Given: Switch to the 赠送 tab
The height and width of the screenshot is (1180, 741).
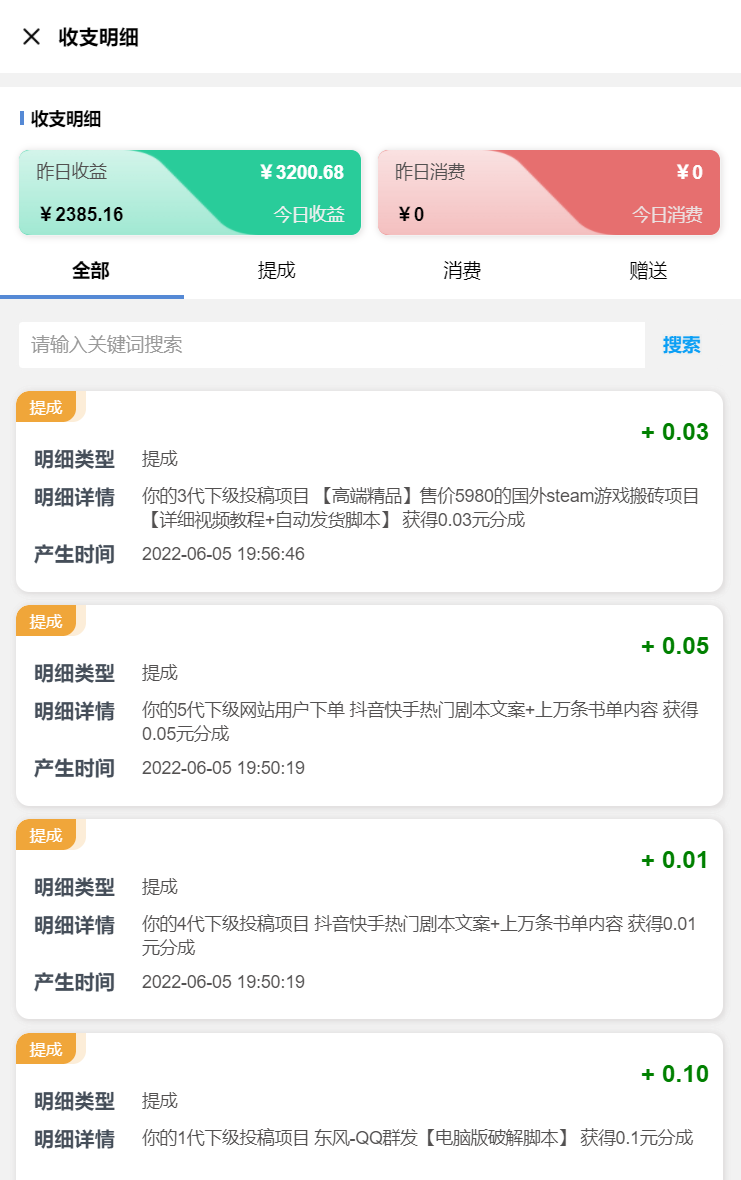Looking at the screenshot, I should coord(648,271).
